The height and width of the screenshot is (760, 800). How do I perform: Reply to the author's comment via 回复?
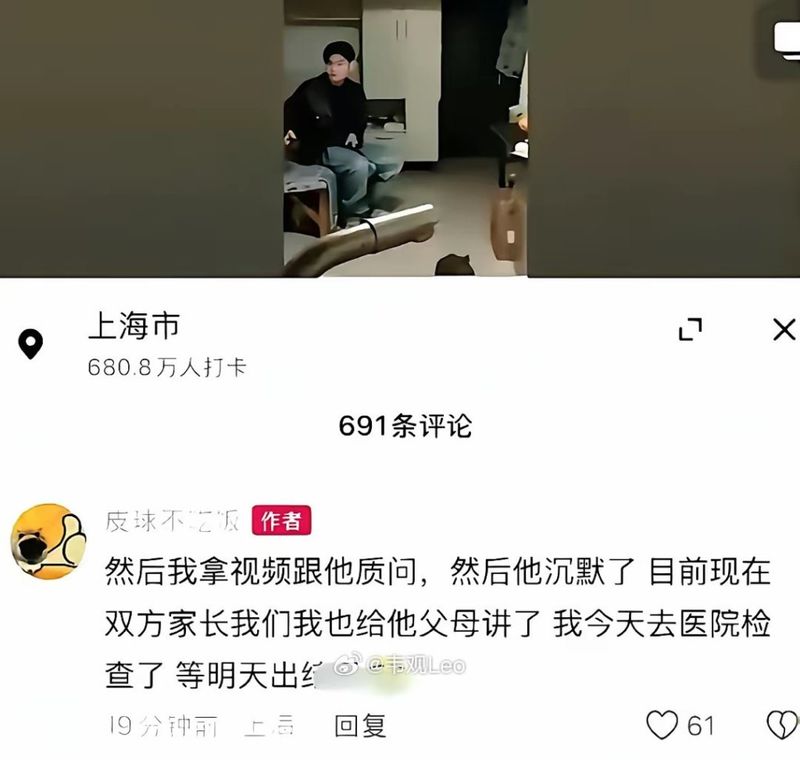(x=360, y=725)
